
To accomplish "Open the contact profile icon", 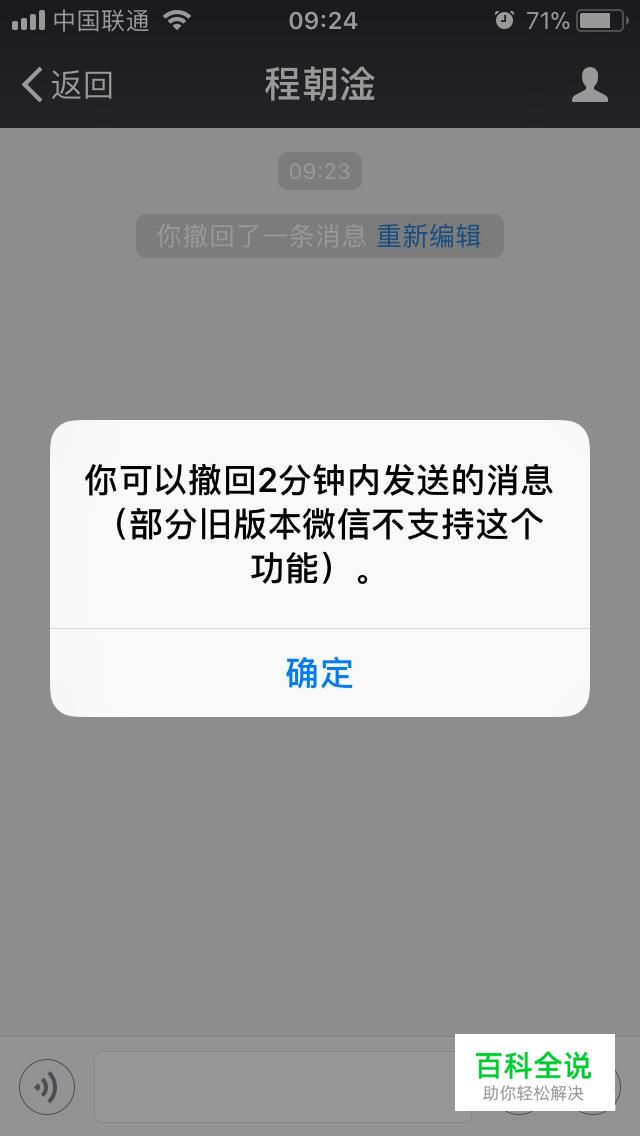I will click(x=589, y=85).
